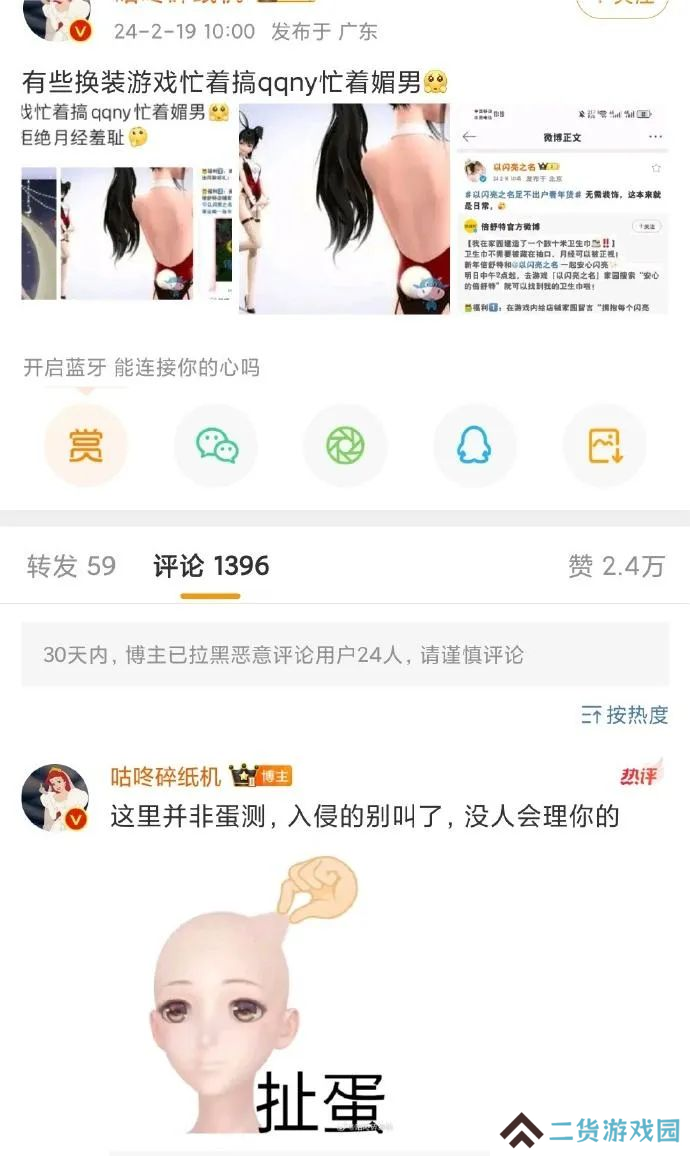
Task: Share the post to QQ
Action: [474, 445]
